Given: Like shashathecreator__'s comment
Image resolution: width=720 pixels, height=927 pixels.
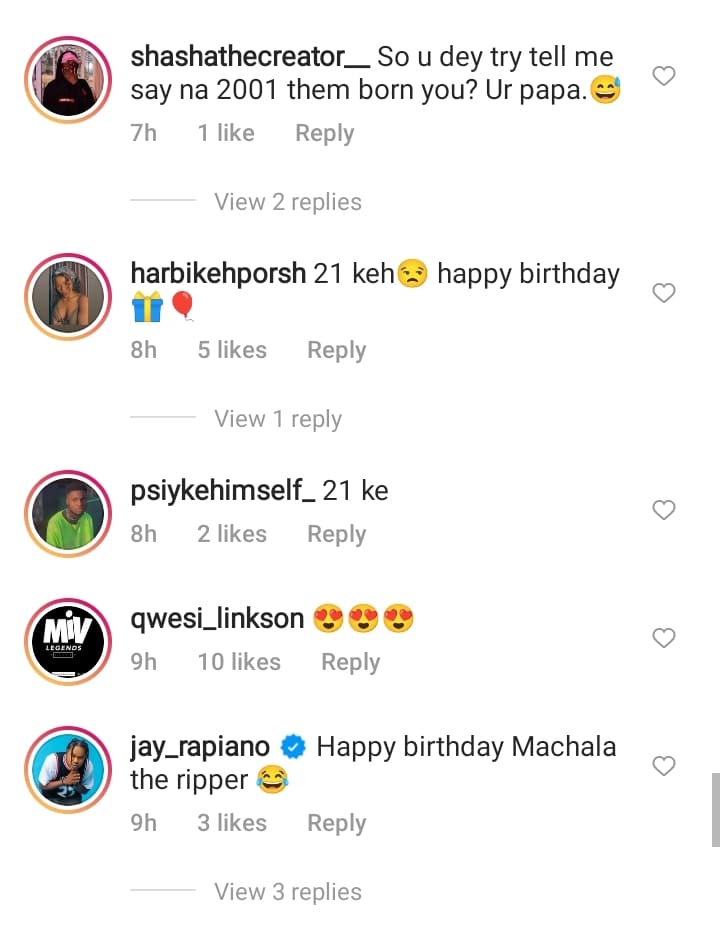Looking at the screenshot, I should [x=664, y=76].
